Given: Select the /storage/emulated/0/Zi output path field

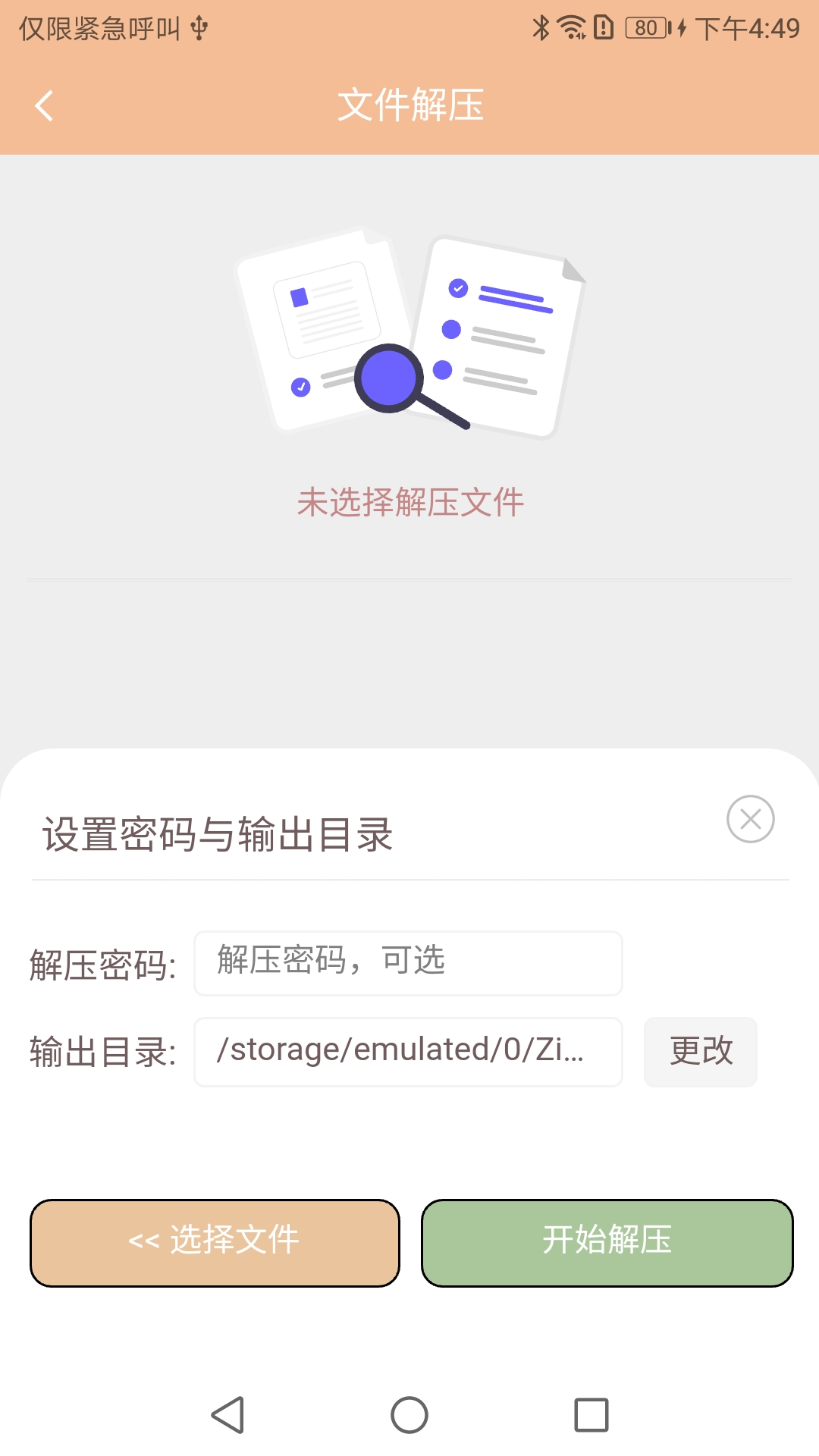Looking at the screenshot, I should click(408, 1051).
